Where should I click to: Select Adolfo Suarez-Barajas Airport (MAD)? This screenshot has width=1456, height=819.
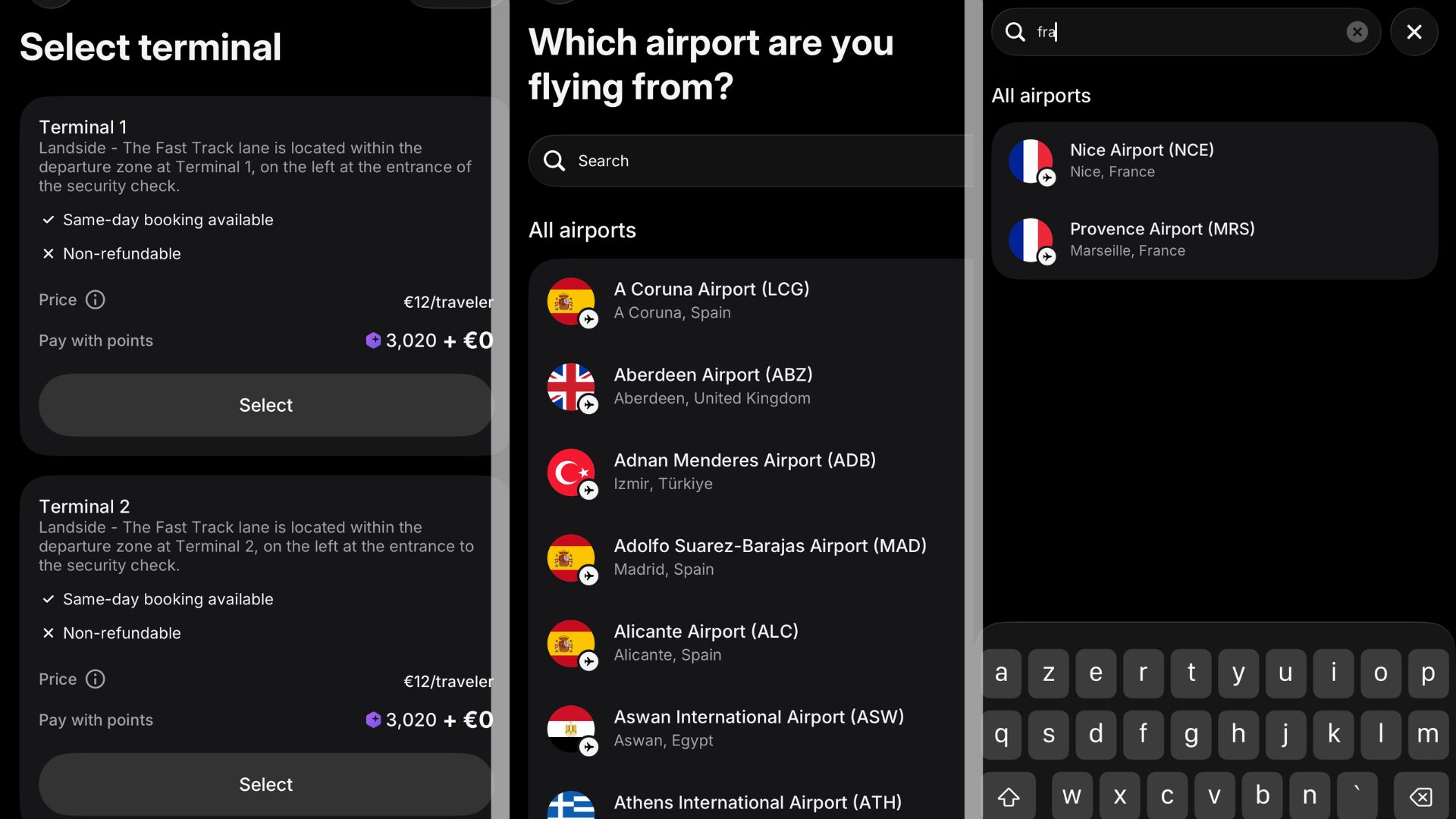pos(751,557)
